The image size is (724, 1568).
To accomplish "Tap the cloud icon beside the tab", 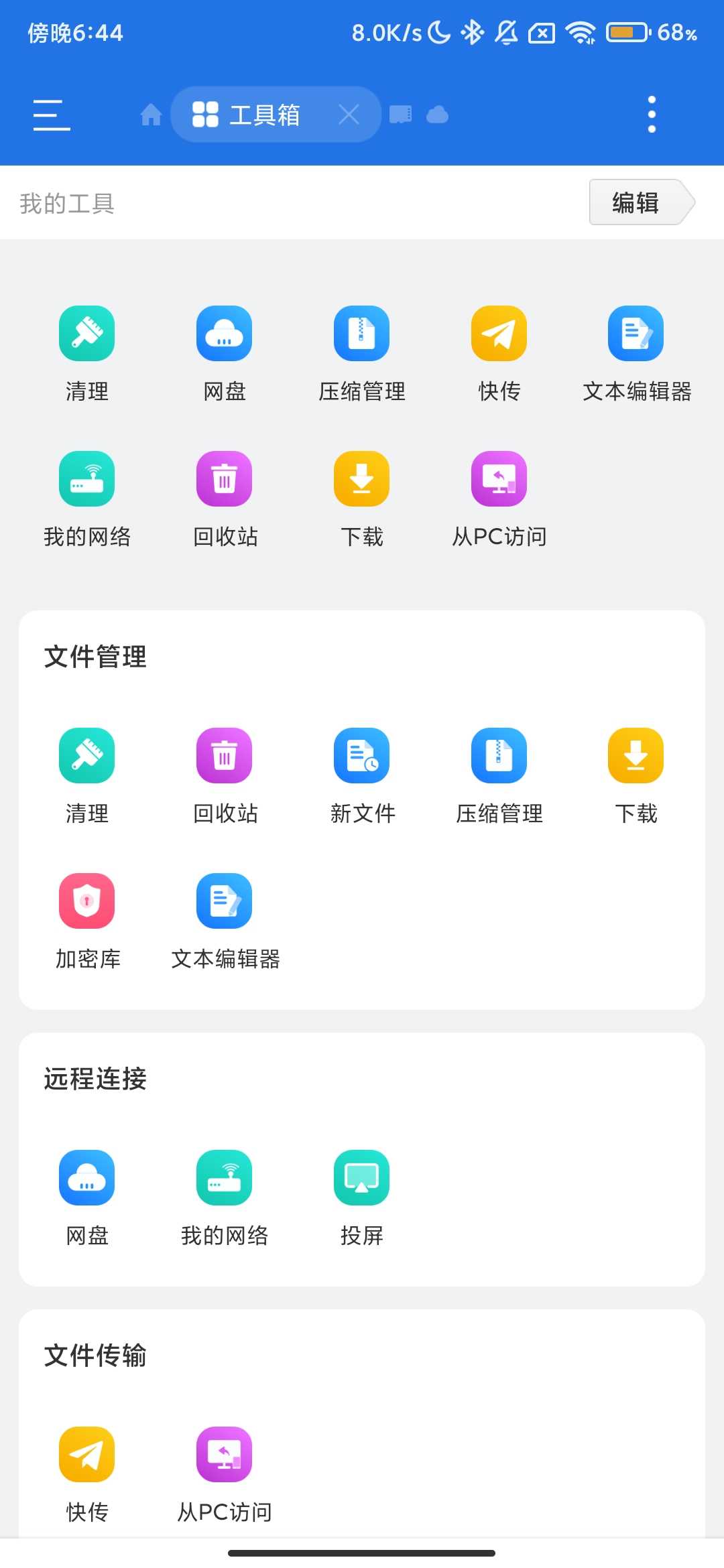I will (x=438, y=114).
